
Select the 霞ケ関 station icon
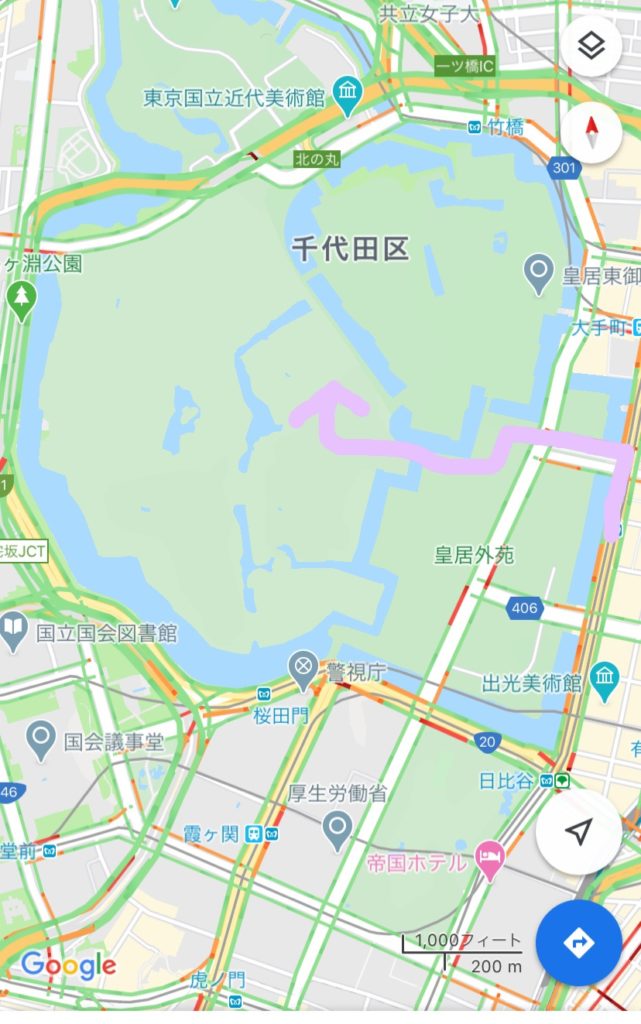[x=256, y=833]
